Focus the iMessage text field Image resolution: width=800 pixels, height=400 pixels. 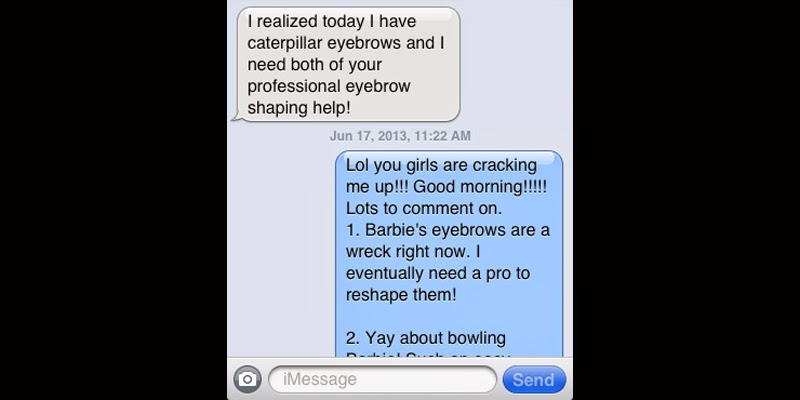(383, 380)
